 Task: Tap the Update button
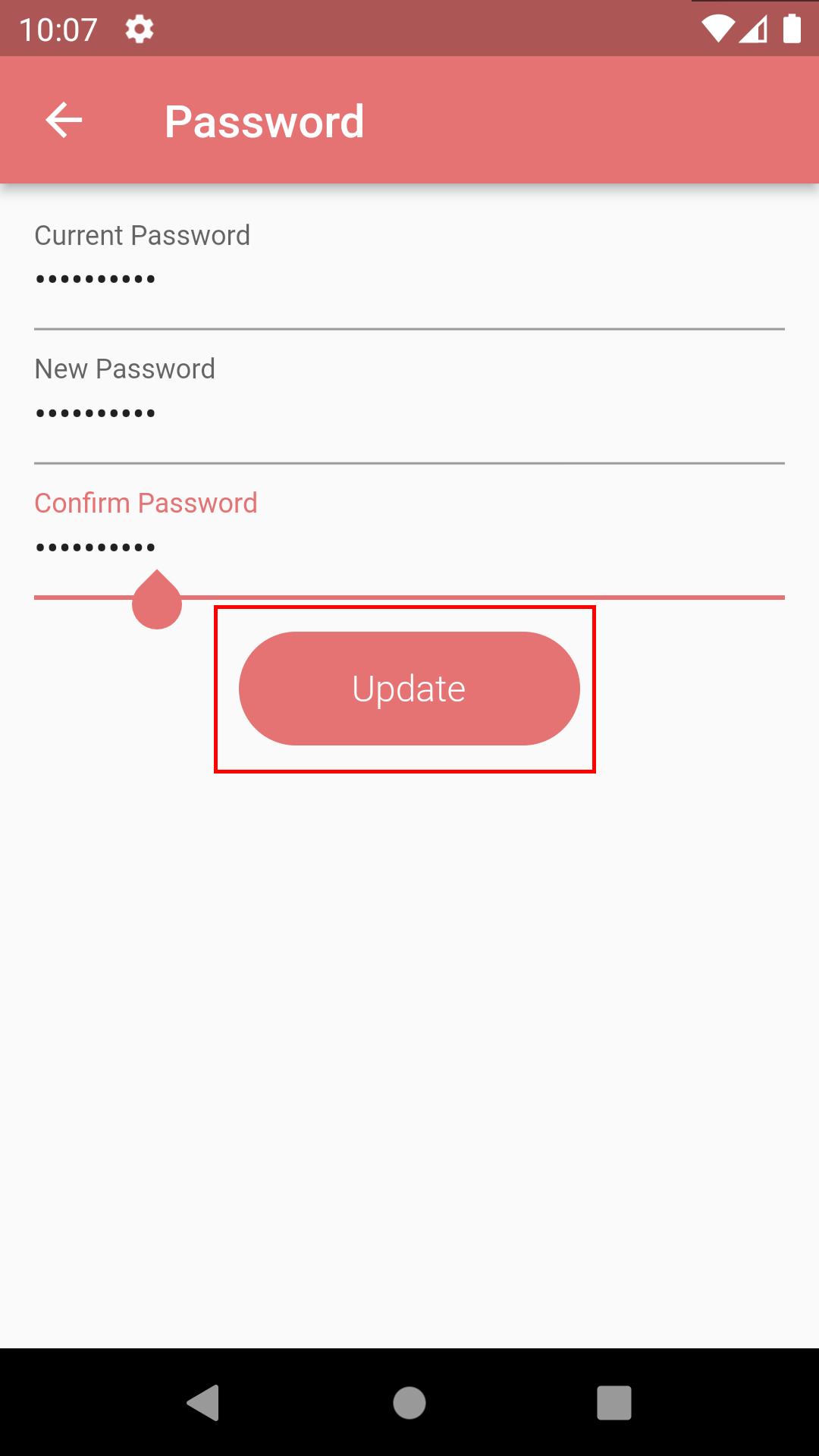click(409, 689)
